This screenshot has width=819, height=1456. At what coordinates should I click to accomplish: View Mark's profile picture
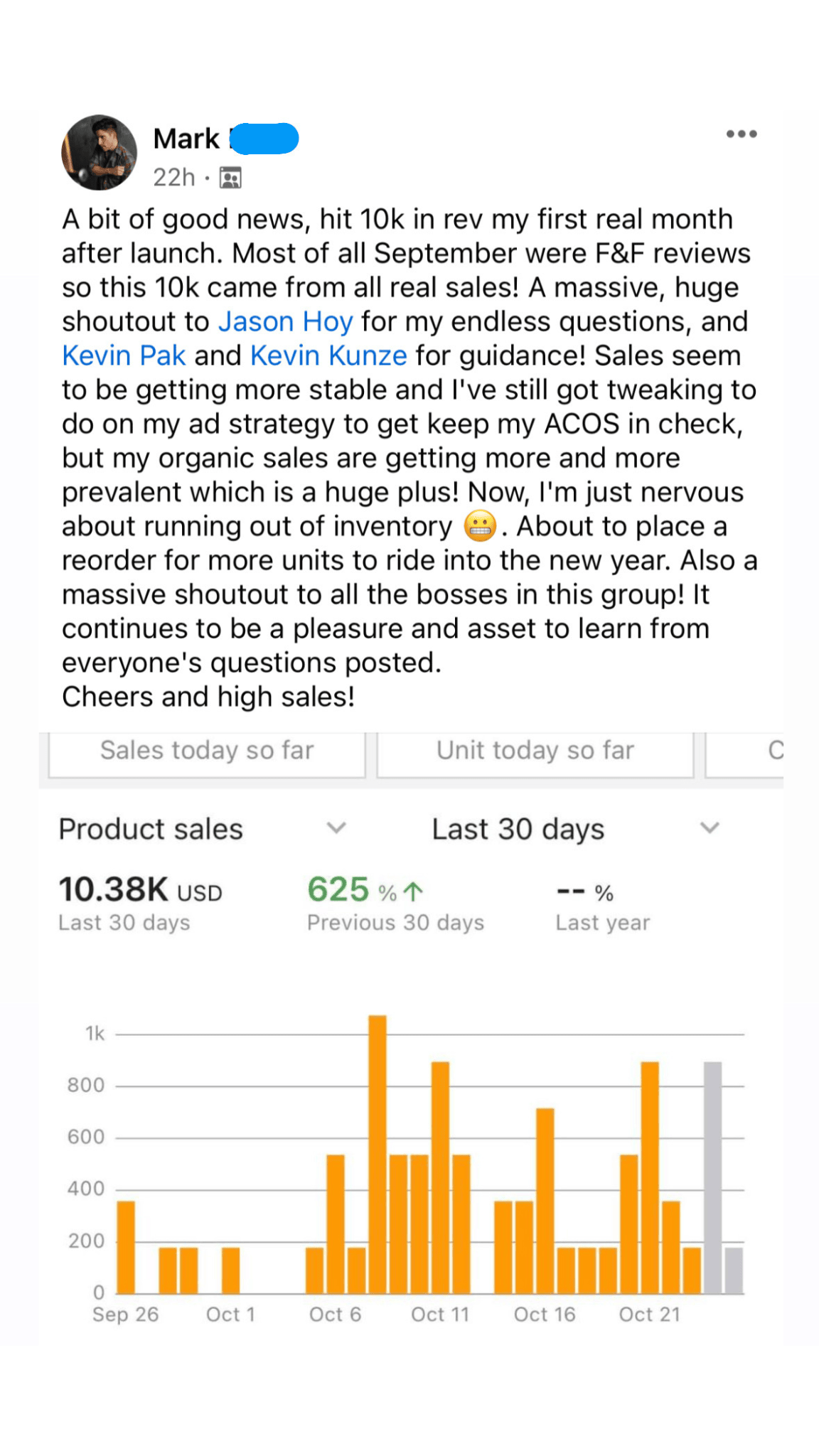coord(99,153)
